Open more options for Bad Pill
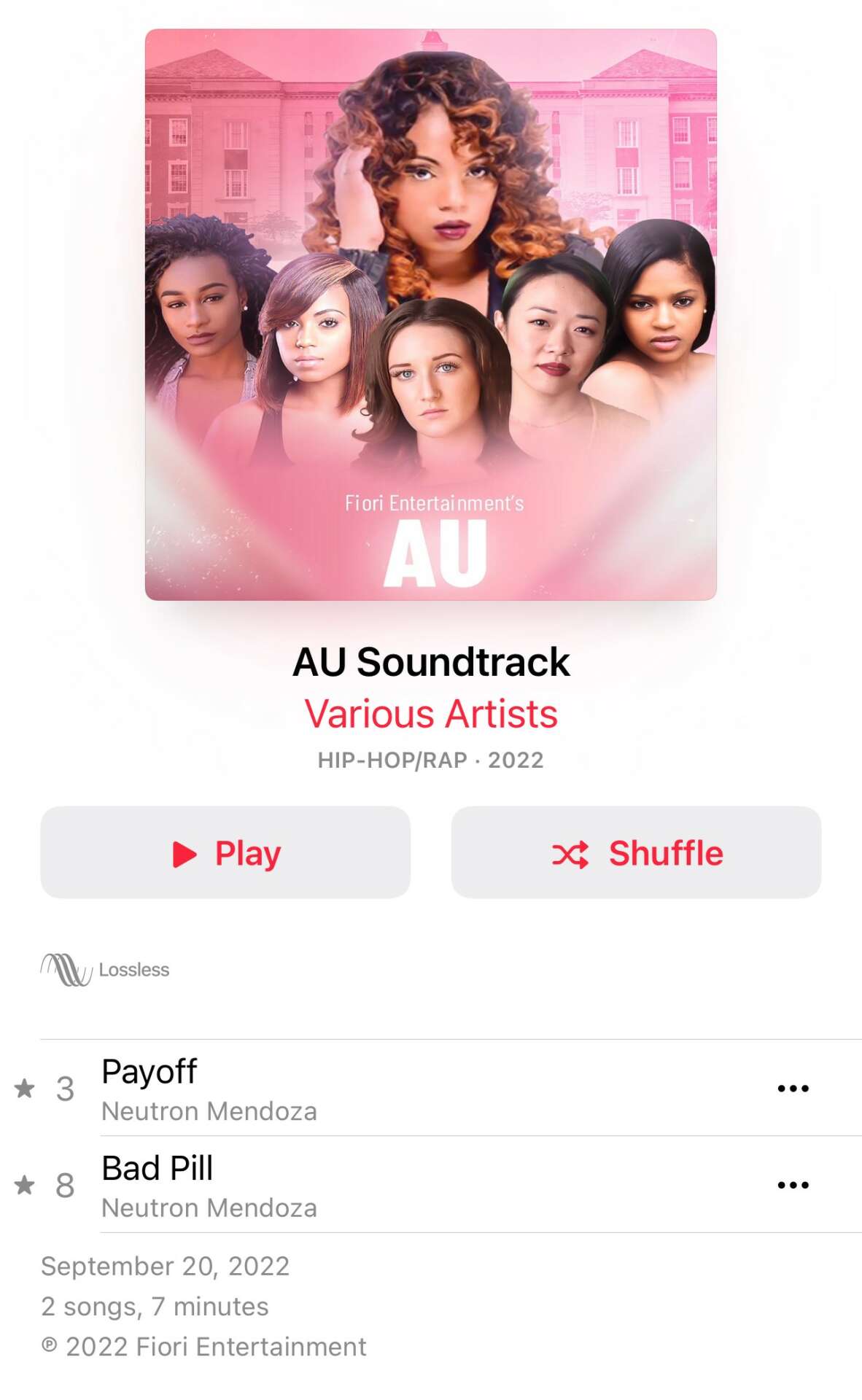 pyautogui.click(x=793, y=1186)
